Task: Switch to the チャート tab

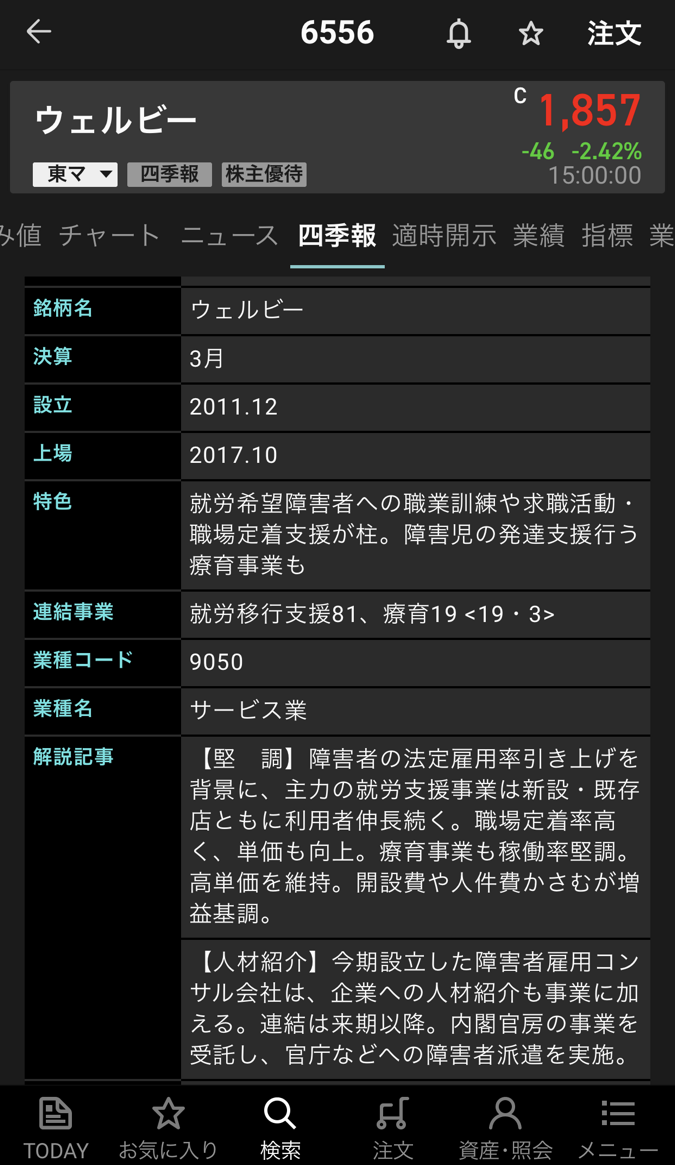Action: [x=109, y=236]
